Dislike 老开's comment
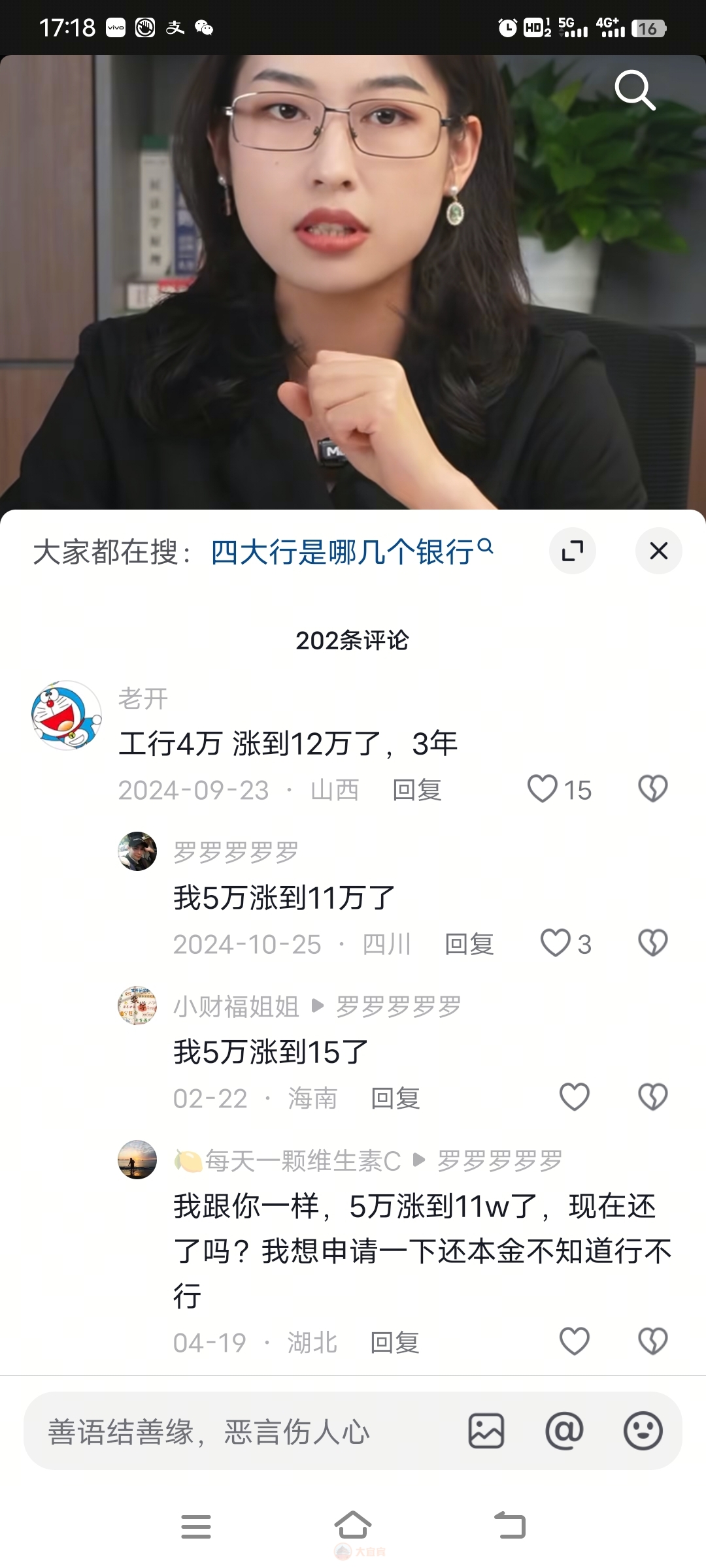Viewport: 706px width, 1568px height. click(652, 789)
